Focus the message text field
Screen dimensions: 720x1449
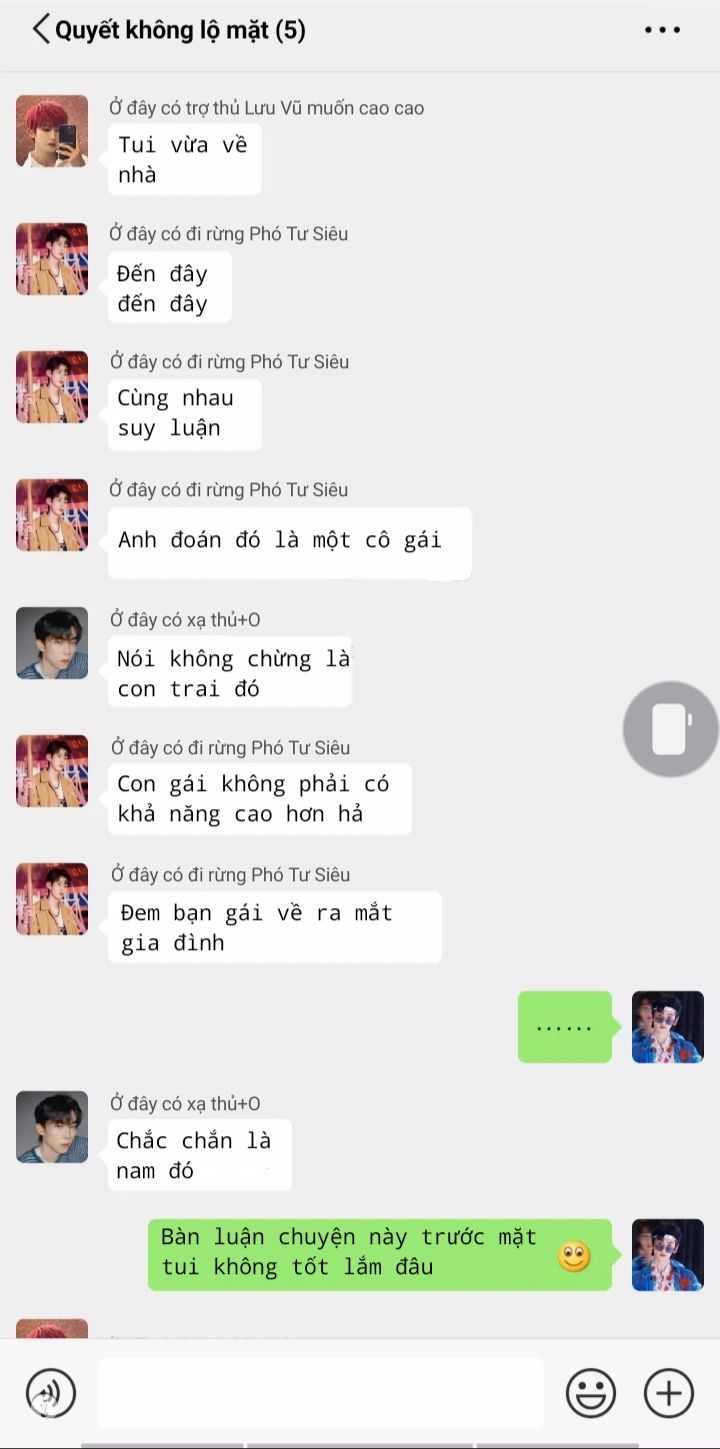point(320,1392)
